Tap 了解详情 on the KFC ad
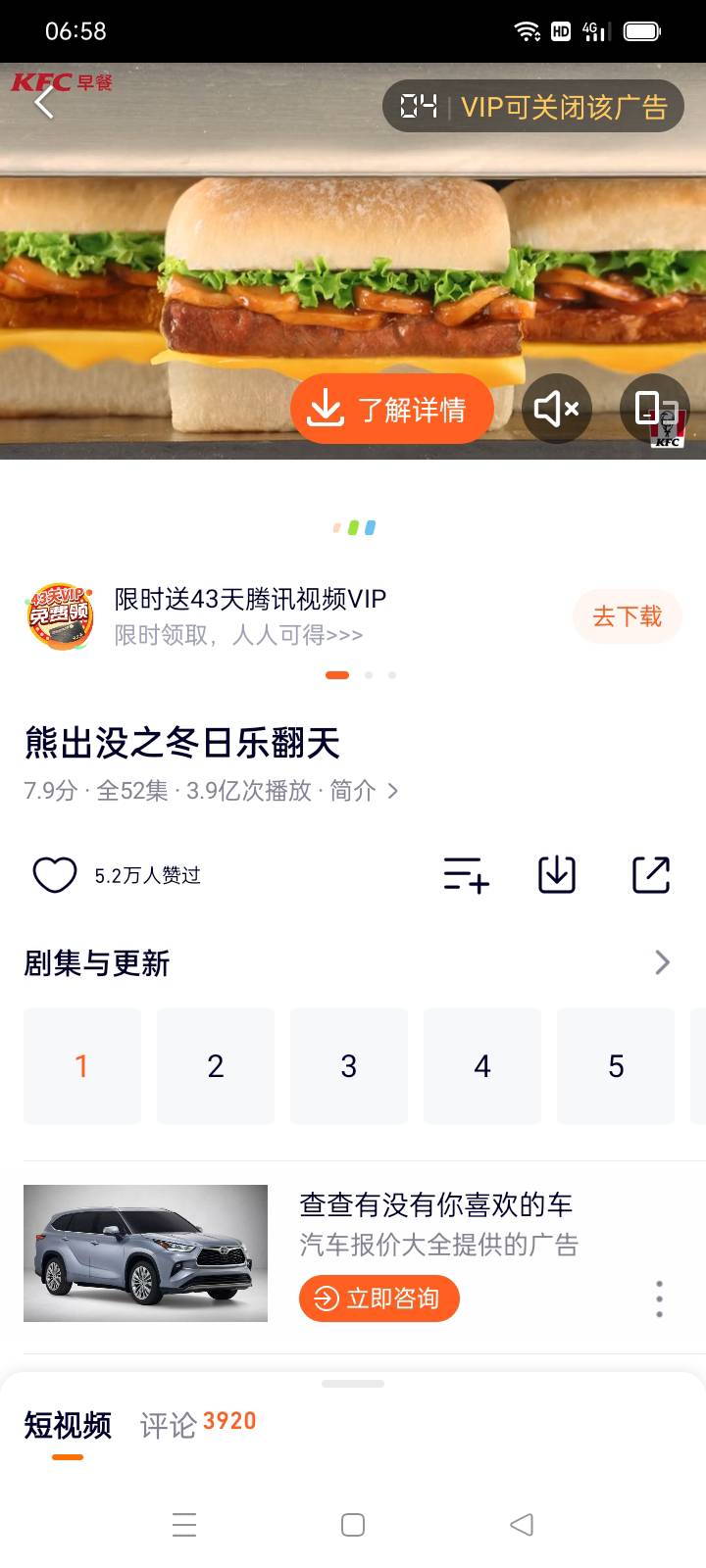 [390, 409]
